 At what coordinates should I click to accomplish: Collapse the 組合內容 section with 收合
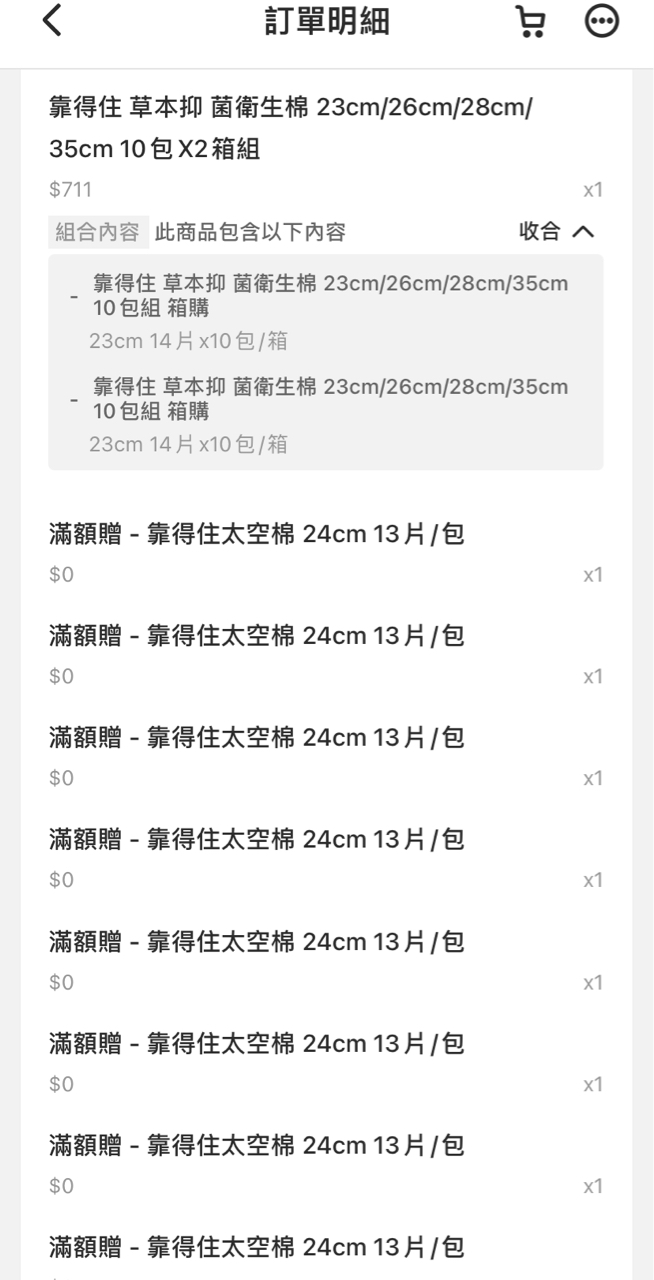pyautogui.click(x=556, y=232)
